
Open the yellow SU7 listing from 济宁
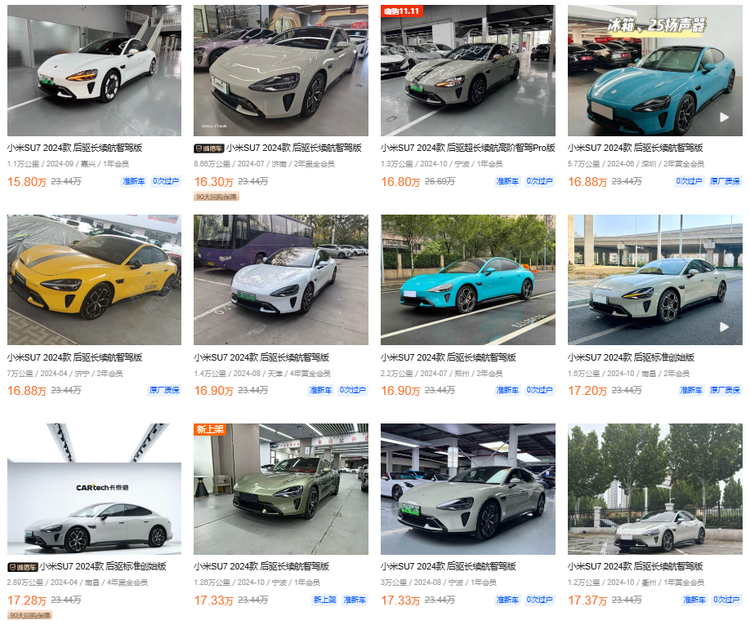[x=94, y=280]
